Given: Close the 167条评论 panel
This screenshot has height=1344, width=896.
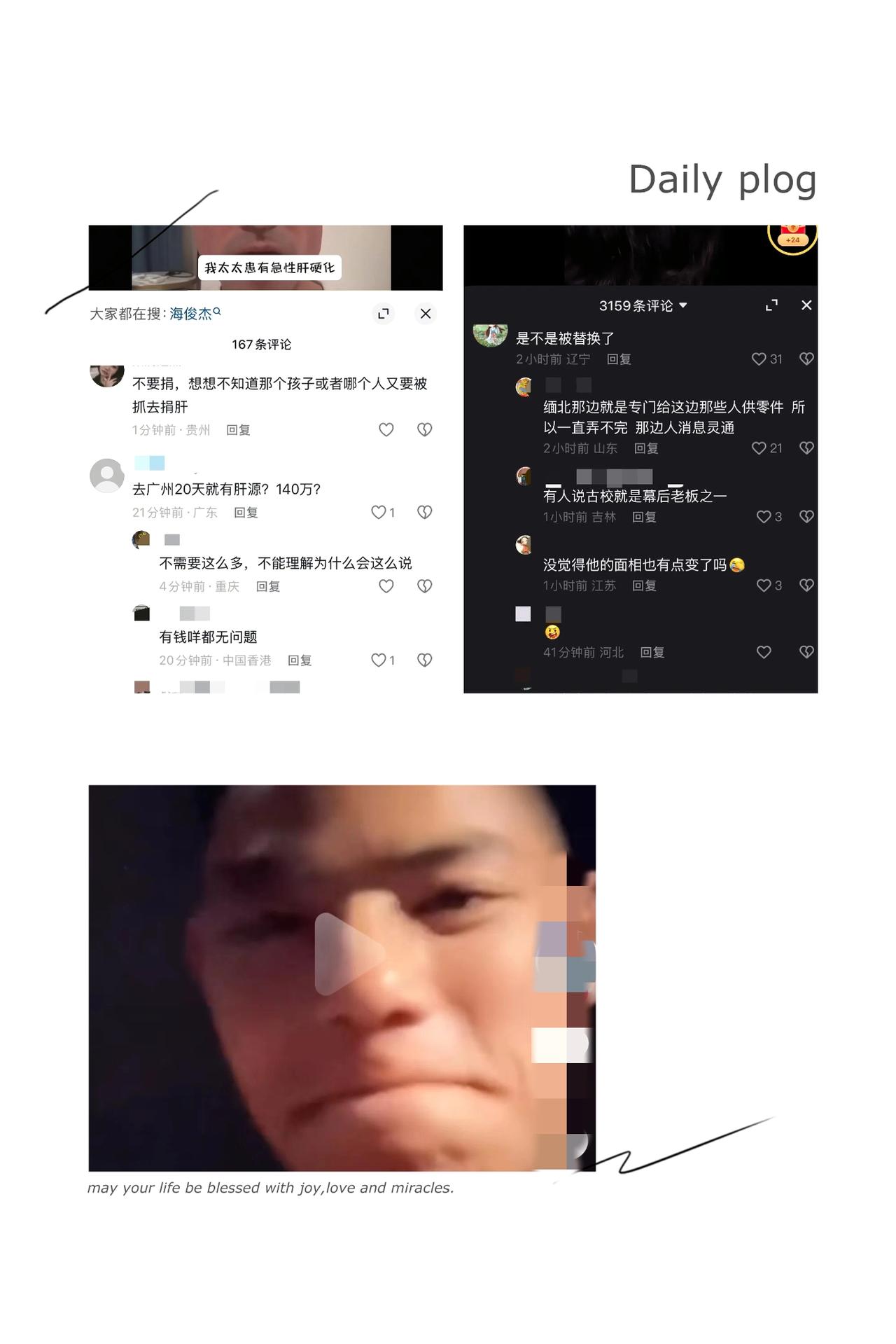Looking at the screenshot, I should [x=425, y=314].
